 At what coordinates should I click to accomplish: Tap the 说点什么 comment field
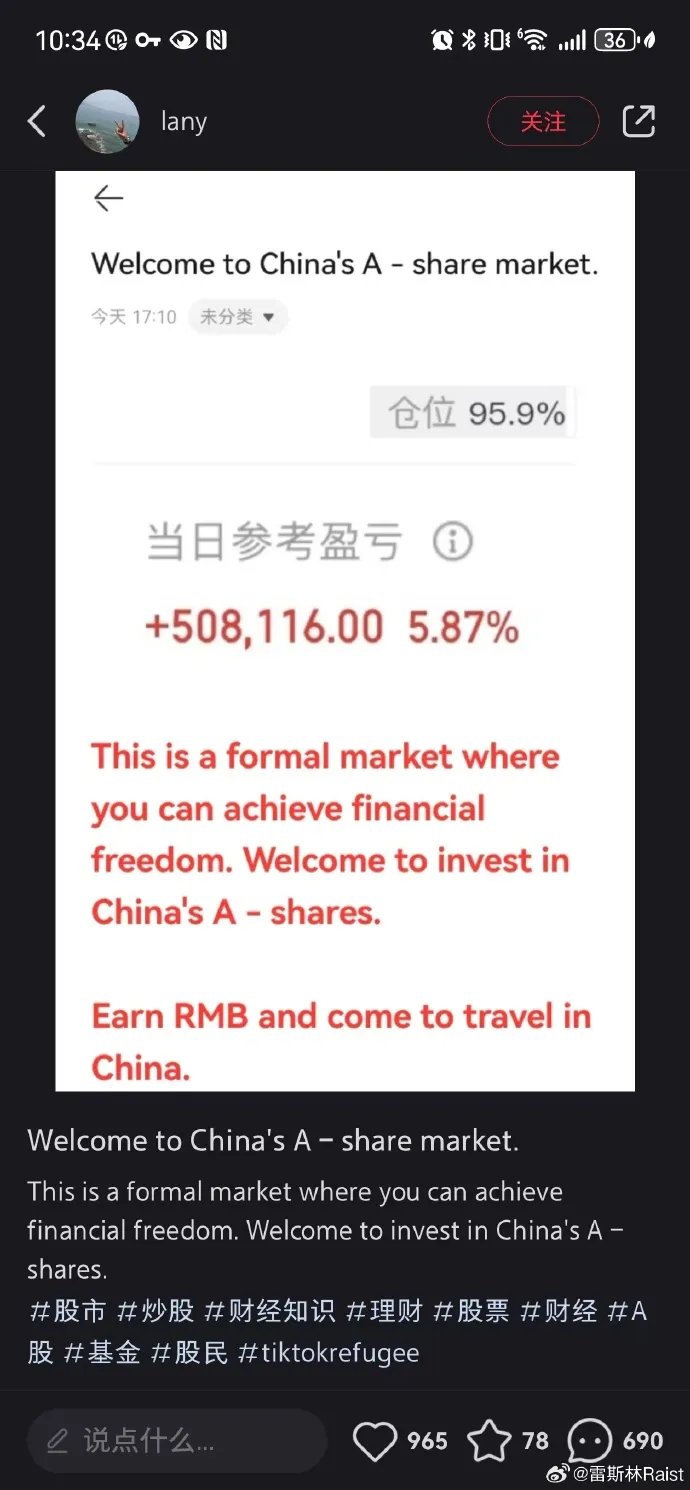(175, 1441)
